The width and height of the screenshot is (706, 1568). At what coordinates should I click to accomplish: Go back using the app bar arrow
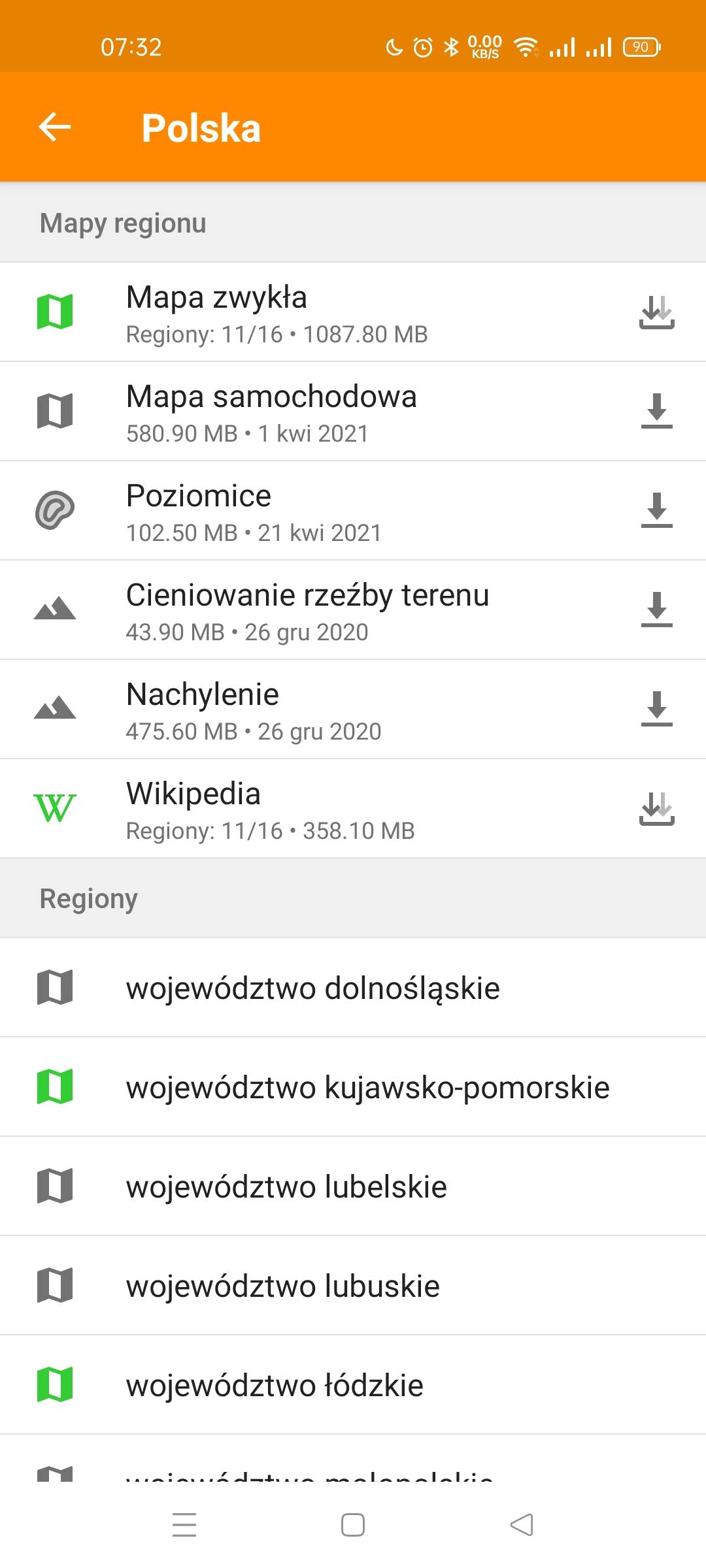[x=55, y=127]
